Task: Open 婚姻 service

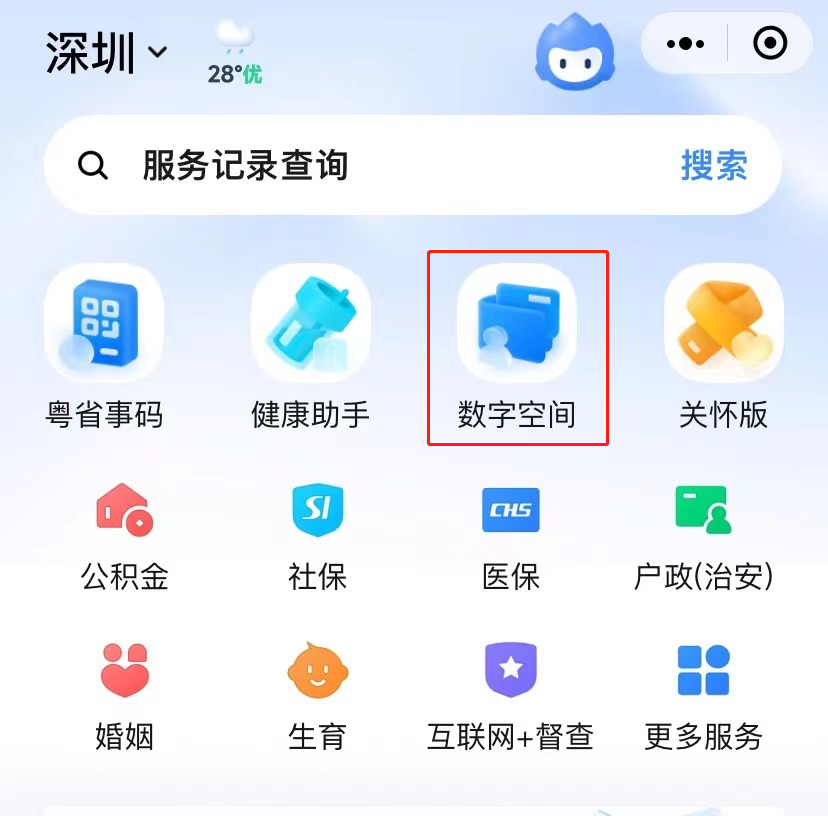Action: pos(124,695)
